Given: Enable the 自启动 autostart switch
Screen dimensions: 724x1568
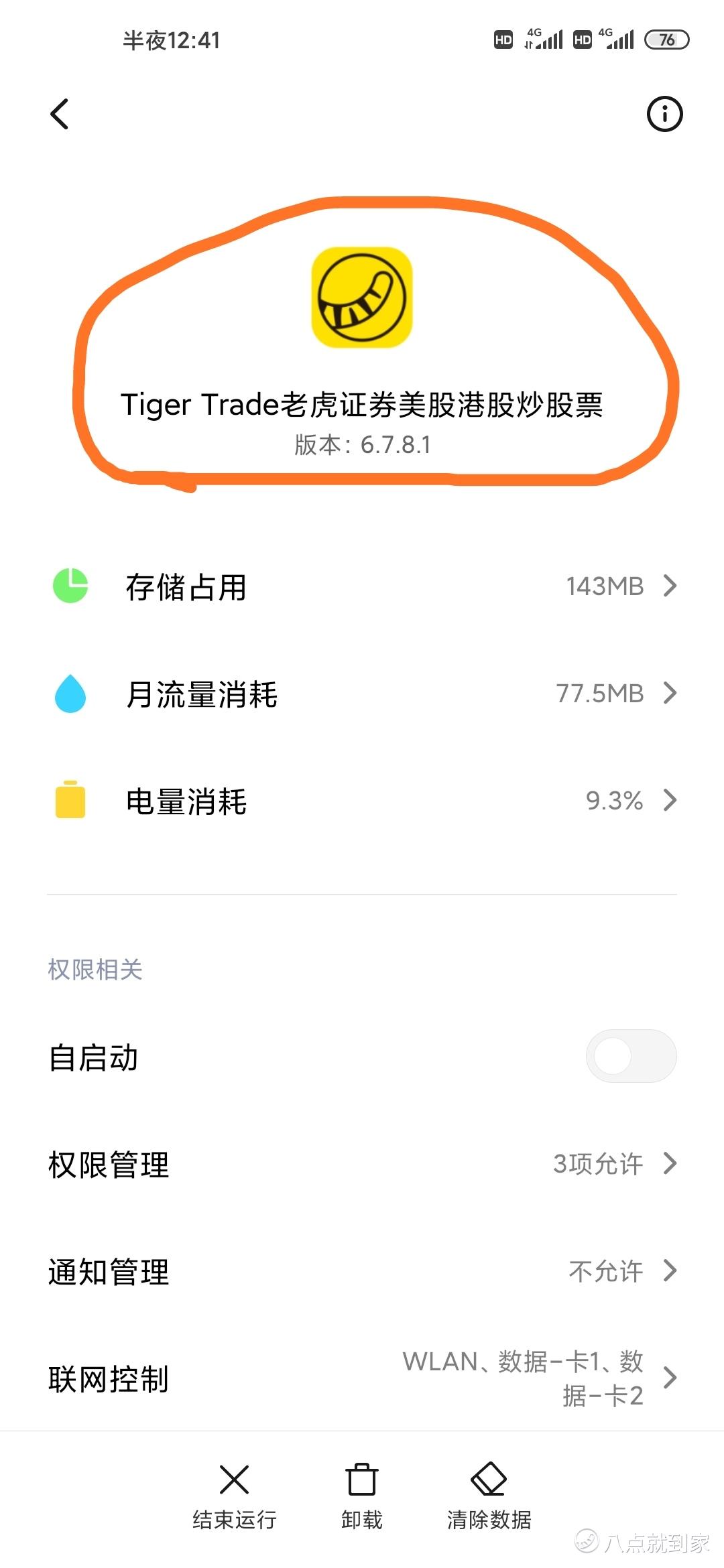Looking at the screenshot, I should click(631, 1057).
